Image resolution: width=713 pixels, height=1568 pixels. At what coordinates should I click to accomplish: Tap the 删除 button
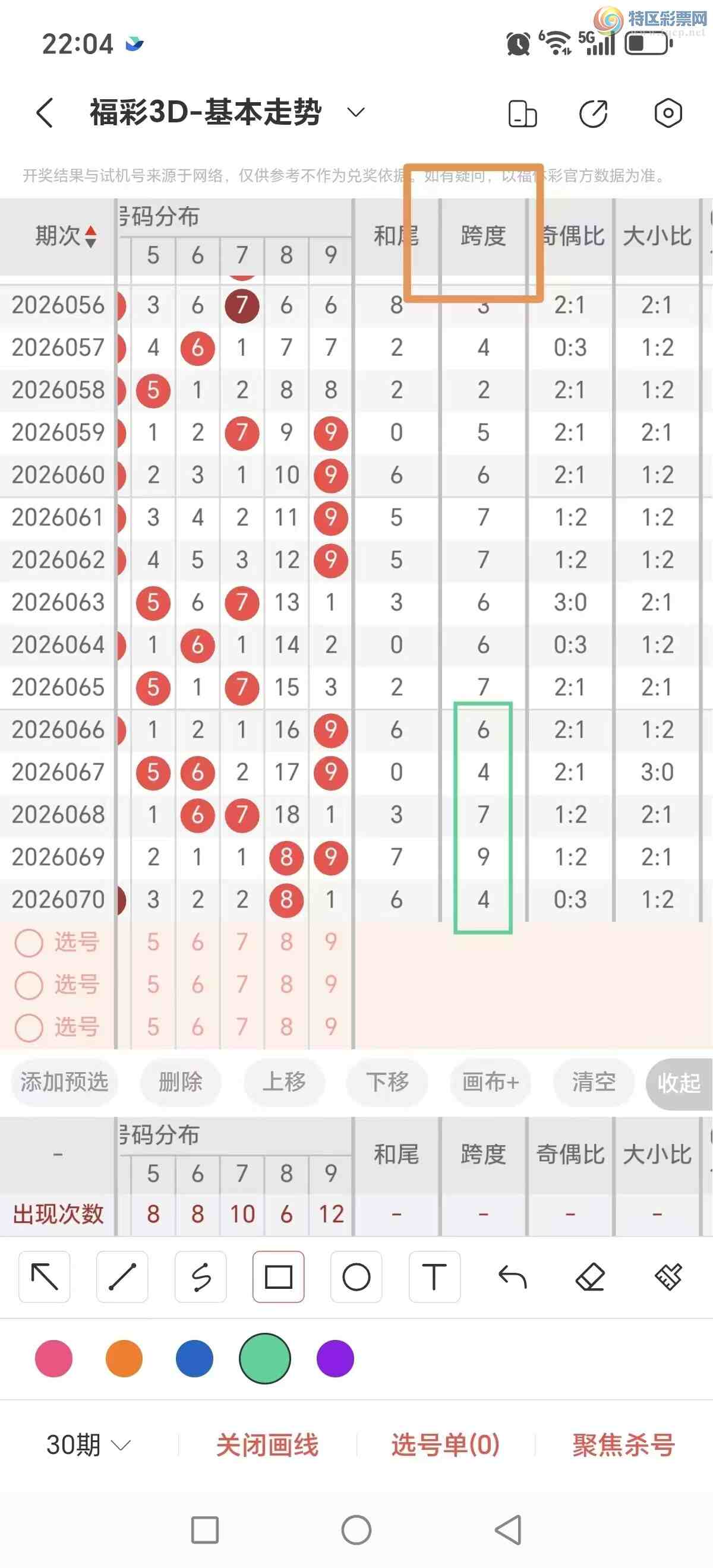click(x=180, y=1082)
